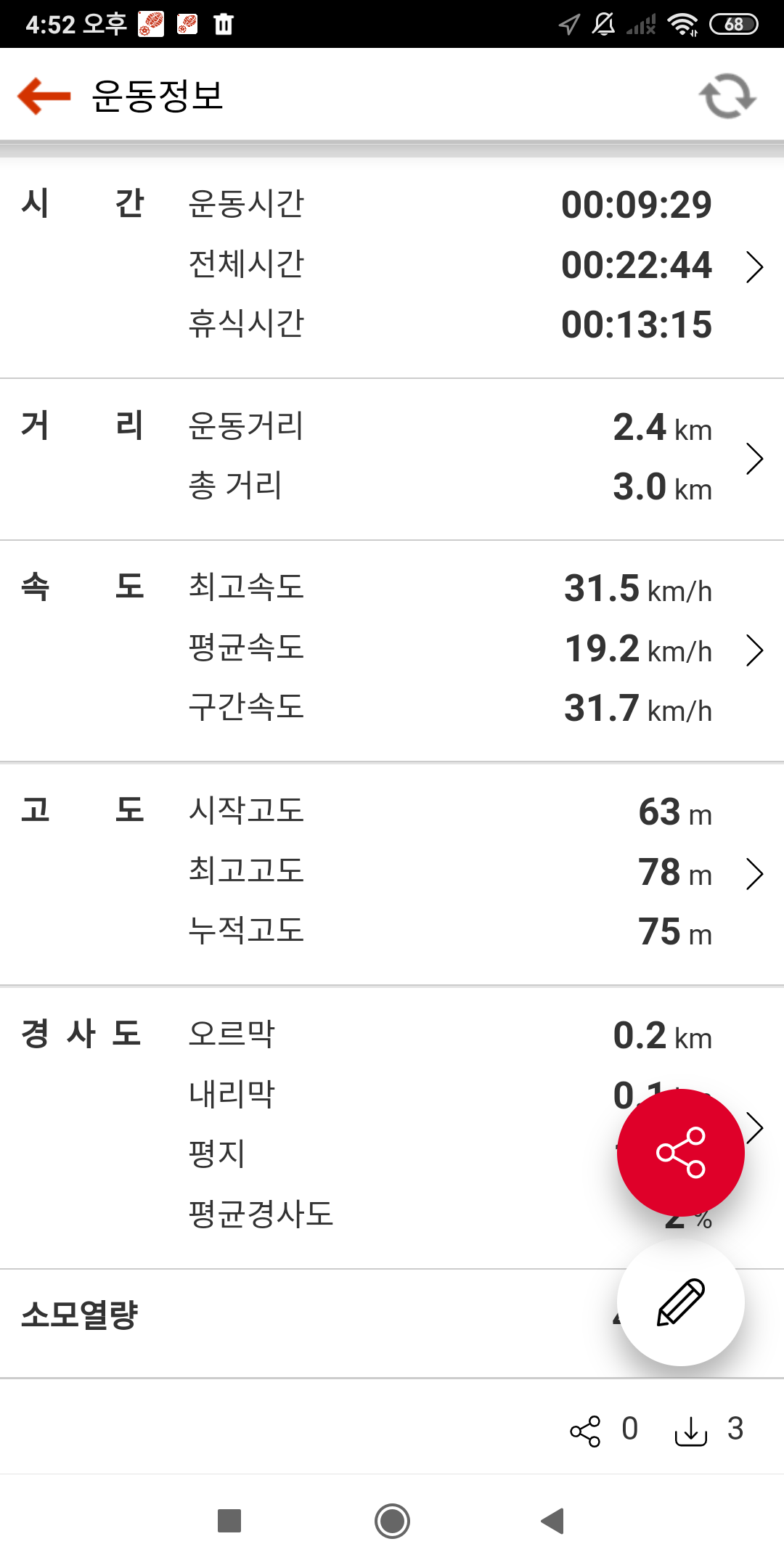The width and height of the screenshot is (784, 1568).
Task: Tap the pencil edit floating button
Action: [681, 1302]
